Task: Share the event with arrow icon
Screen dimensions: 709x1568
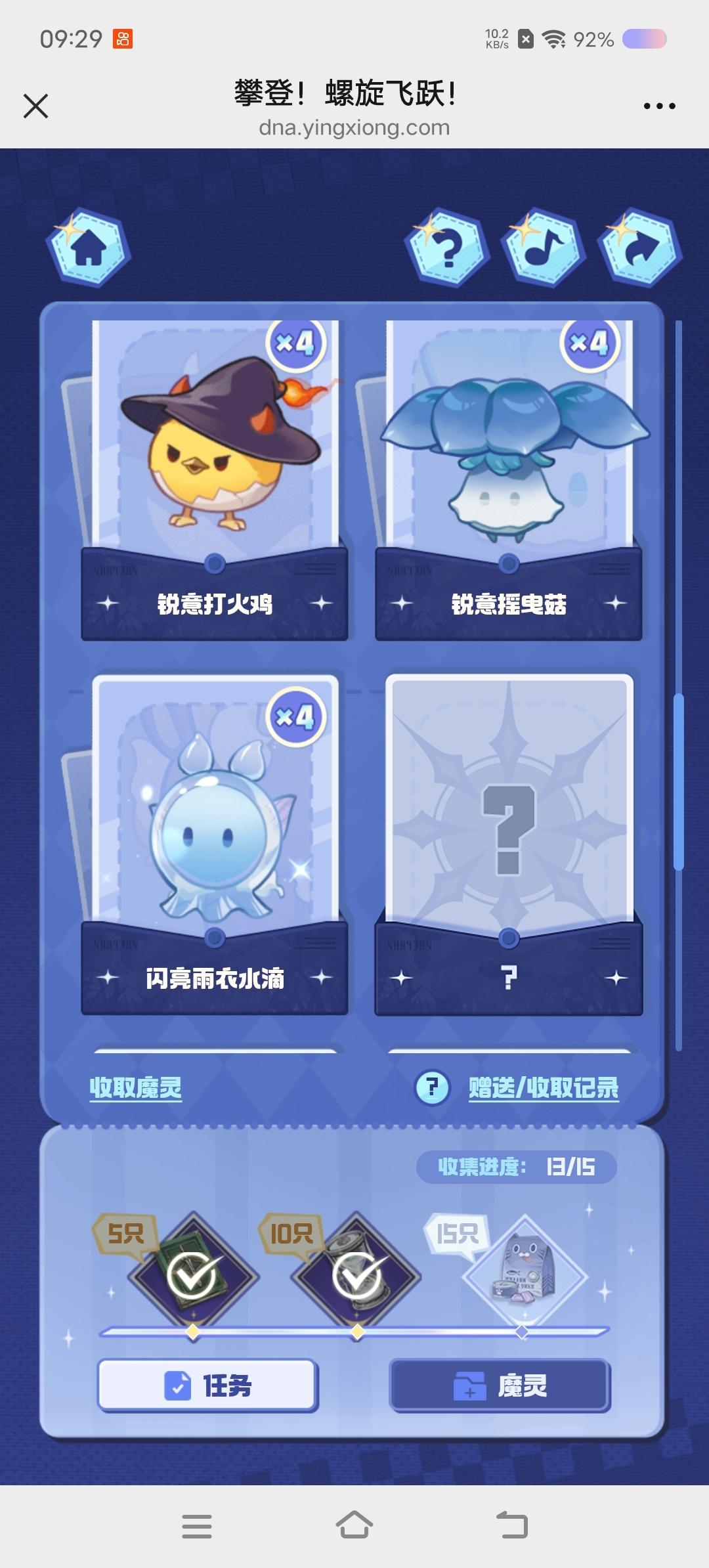Action: [x=640, y=248]
